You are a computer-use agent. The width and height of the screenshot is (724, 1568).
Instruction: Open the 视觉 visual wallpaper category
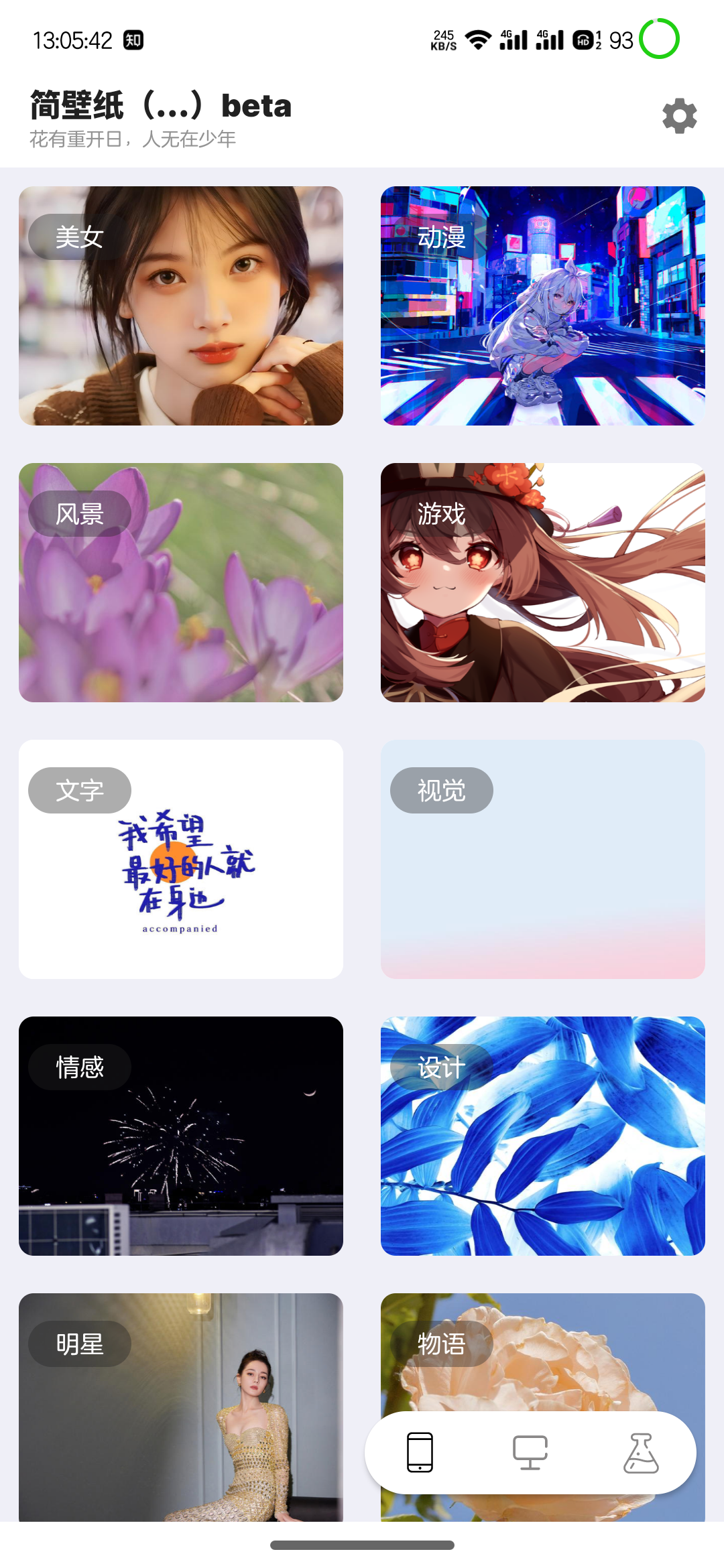click(x=542, y=858)
